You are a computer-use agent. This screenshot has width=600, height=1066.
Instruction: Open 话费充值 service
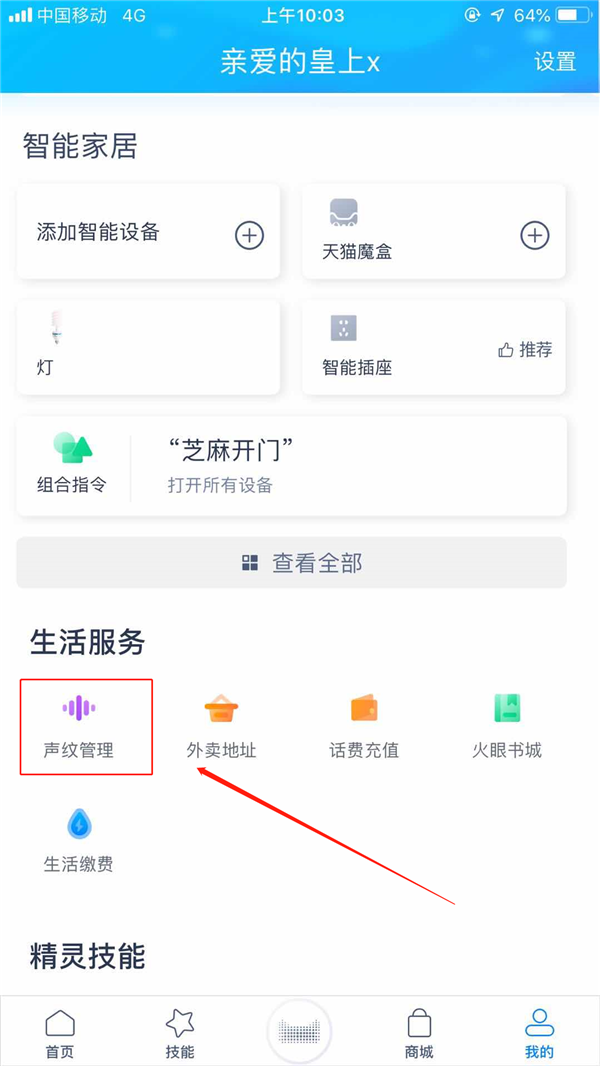click(364, 727)
